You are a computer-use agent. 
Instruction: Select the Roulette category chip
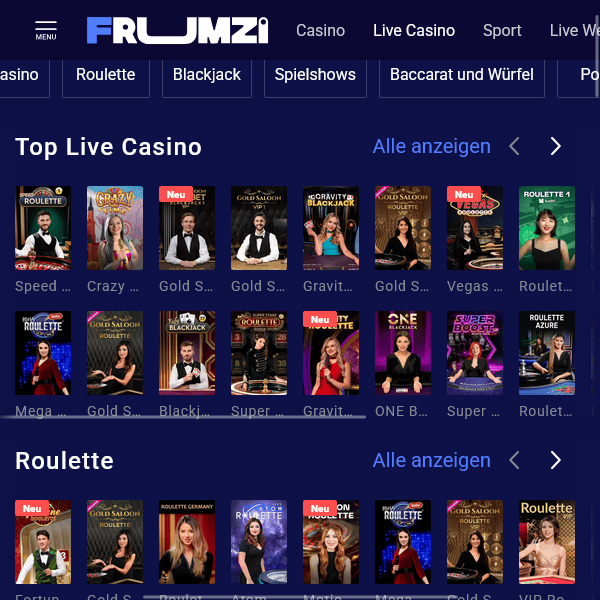pyautogui.click(x=105, y=75)
